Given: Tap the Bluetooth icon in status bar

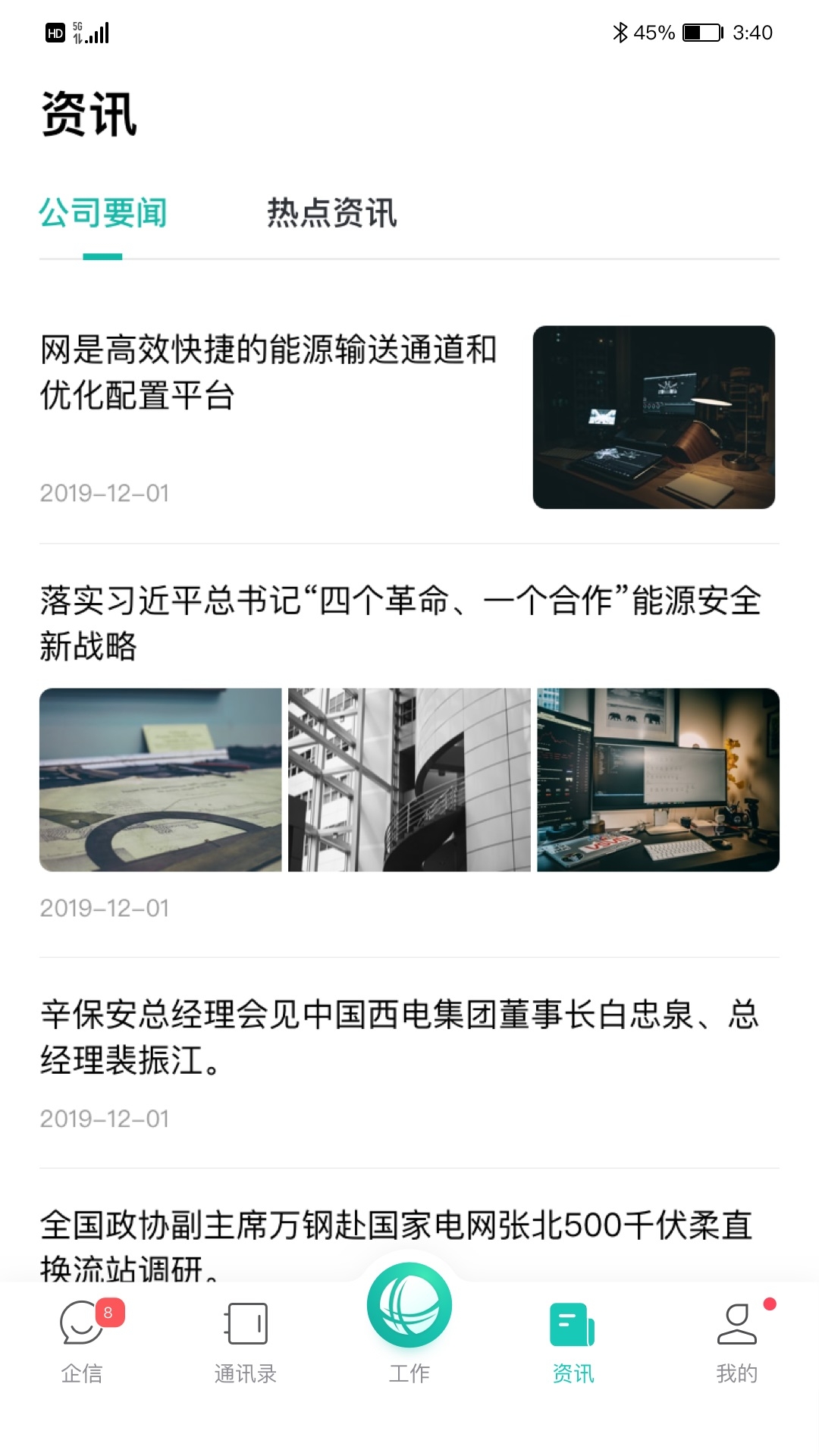Looking at the screenshot, I should (x=622, y=32).
